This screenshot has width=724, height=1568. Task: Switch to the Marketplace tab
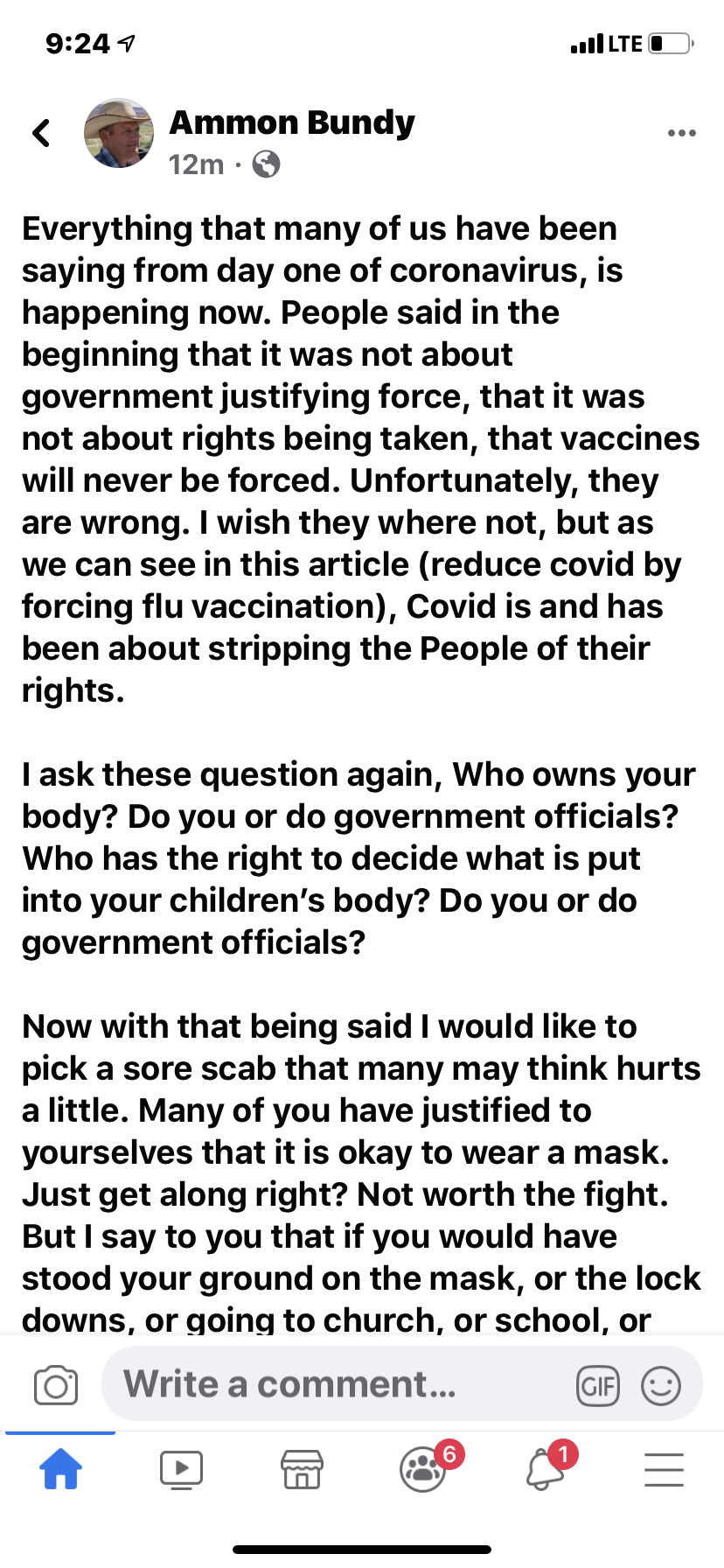coord(302,1469)
